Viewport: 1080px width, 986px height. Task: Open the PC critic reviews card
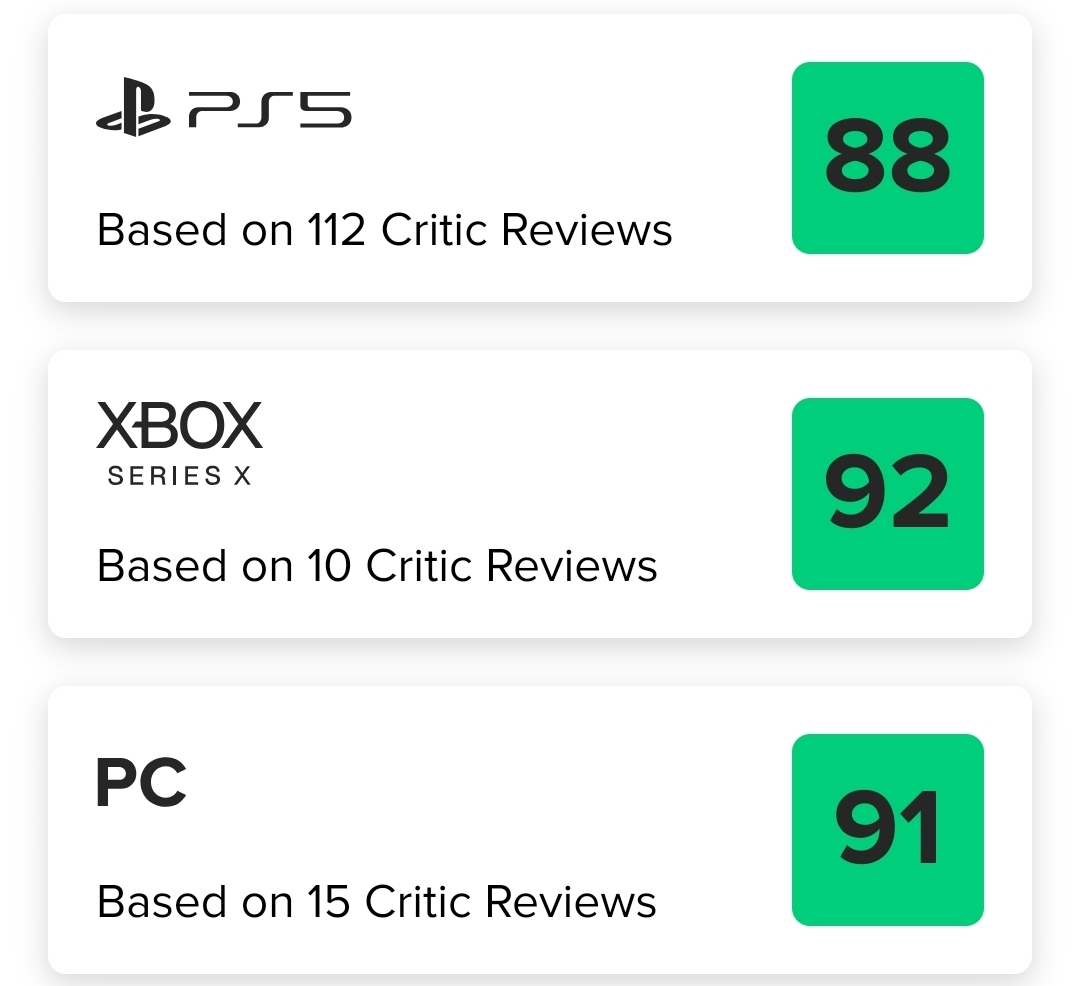pos(540,830)
